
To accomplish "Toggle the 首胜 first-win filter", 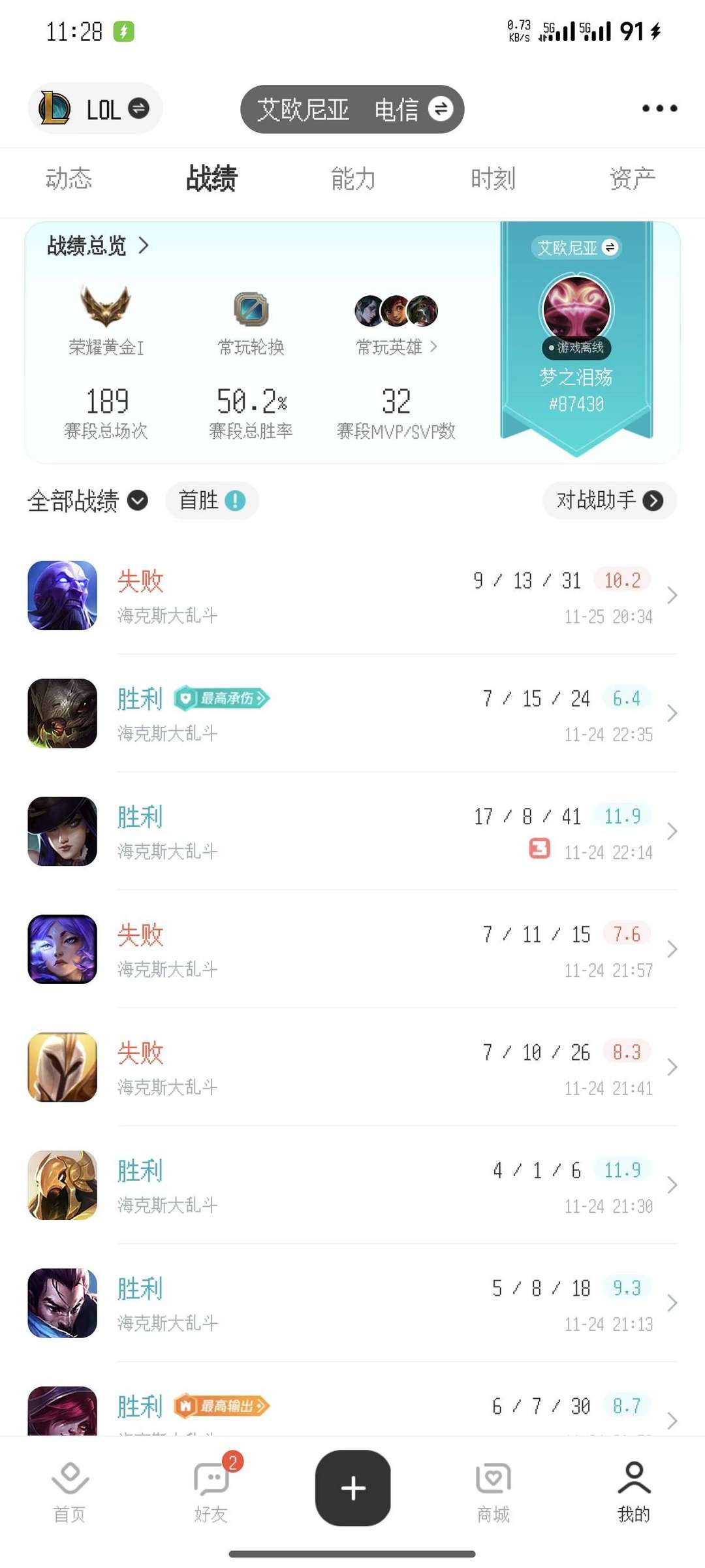I will [211, 500].
